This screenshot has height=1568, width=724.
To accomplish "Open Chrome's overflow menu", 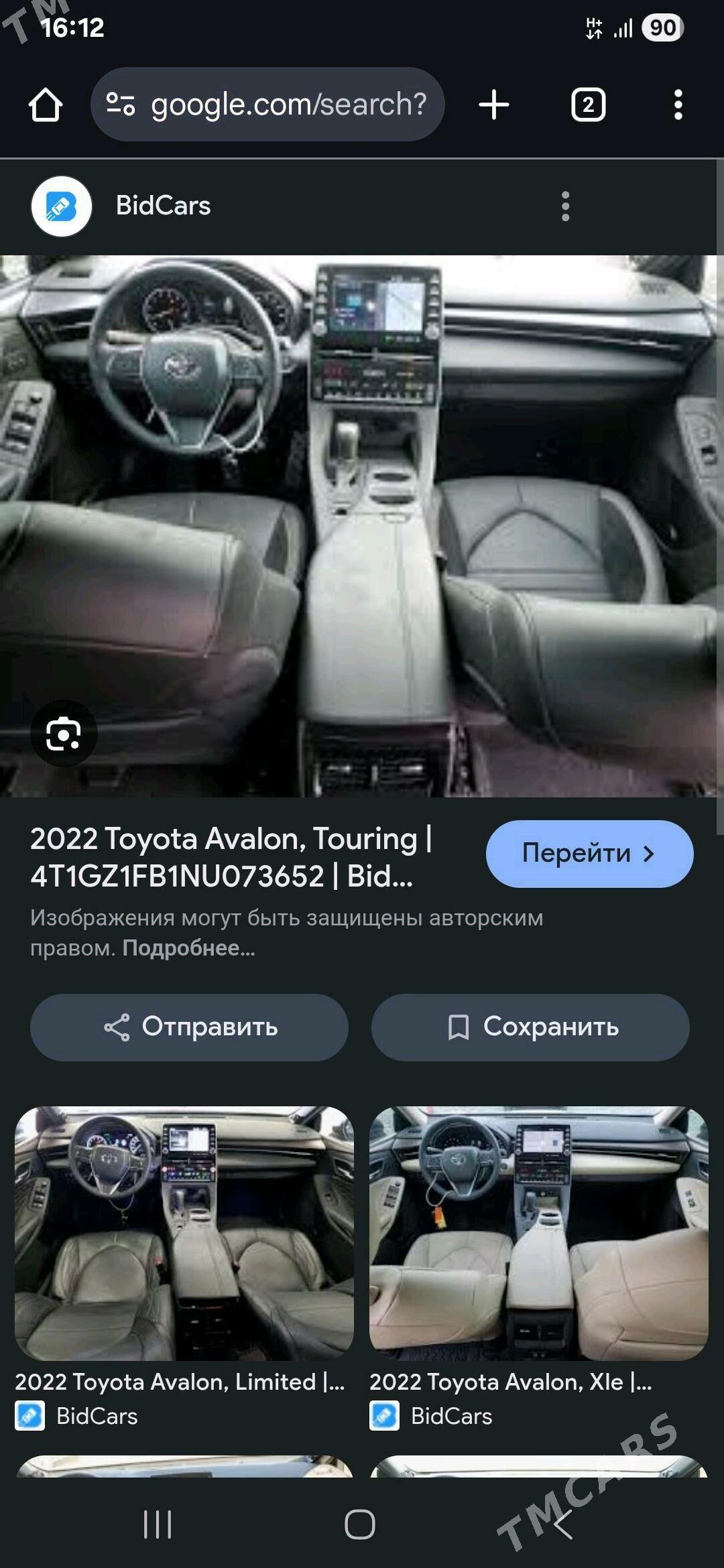I will (678, 105).
